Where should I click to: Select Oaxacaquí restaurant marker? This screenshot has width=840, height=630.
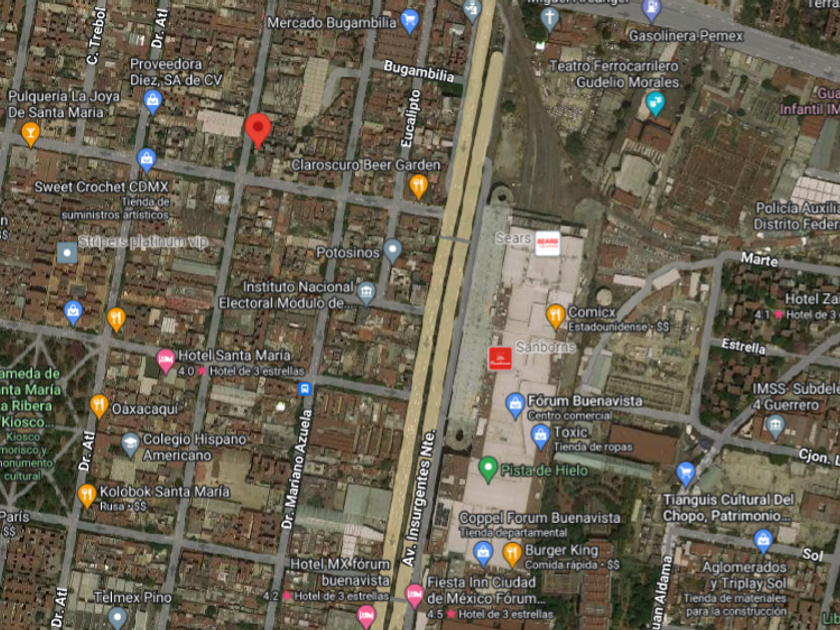[99, 407]
